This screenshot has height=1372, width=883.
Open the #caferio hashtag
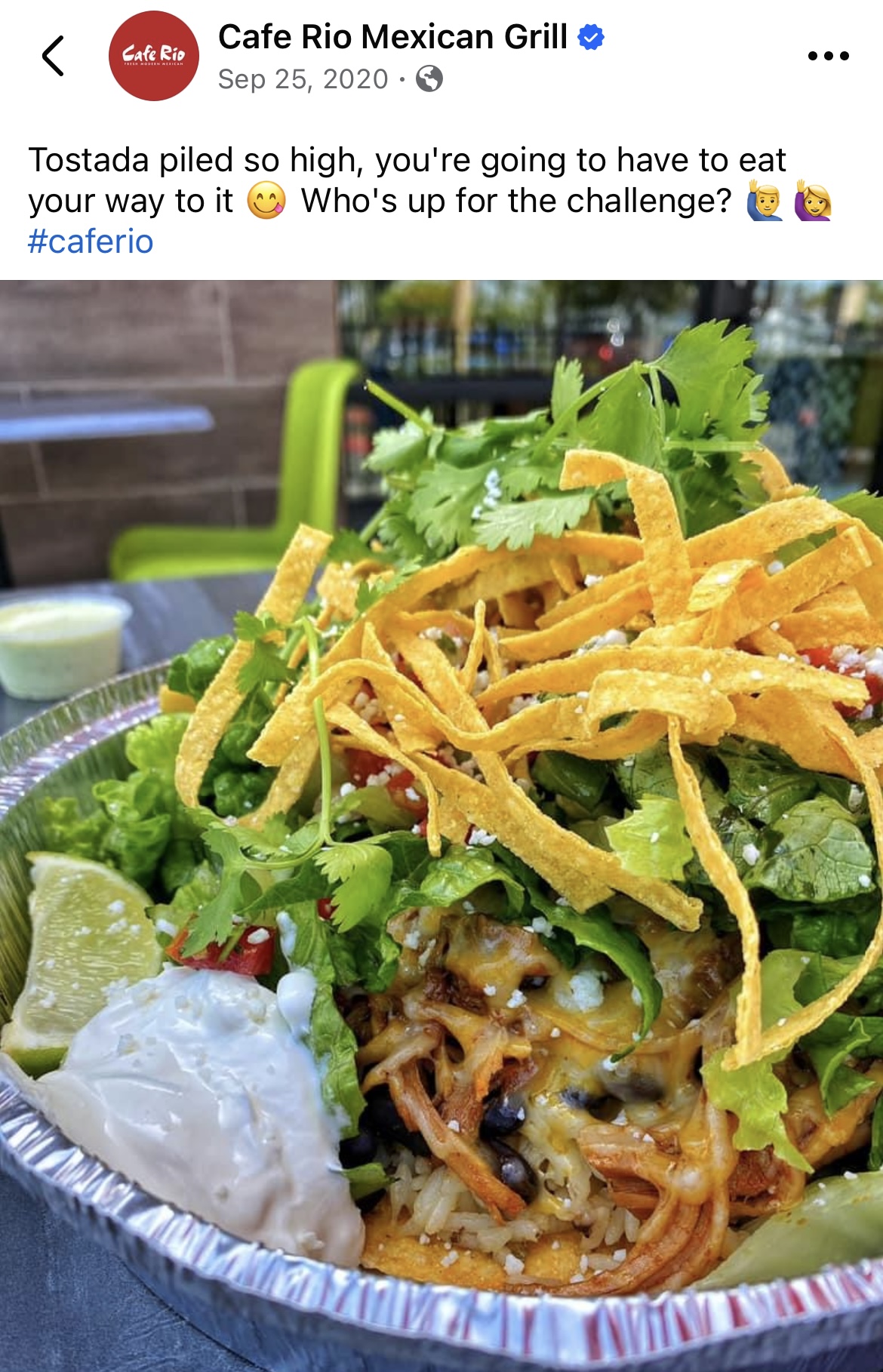tap(91, 242)
